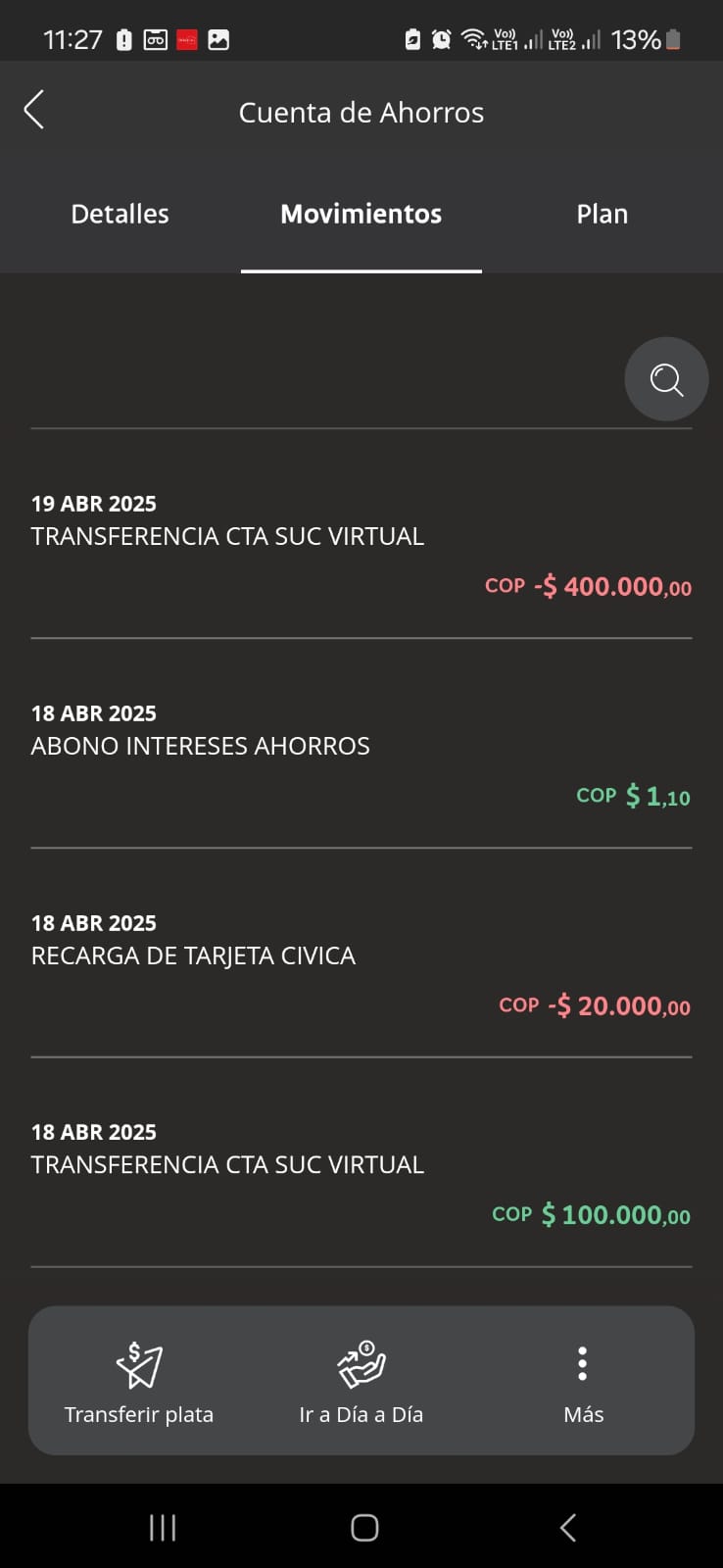Show recent apps
This screenshot has height=1568, width=723.
[163, 1527]
